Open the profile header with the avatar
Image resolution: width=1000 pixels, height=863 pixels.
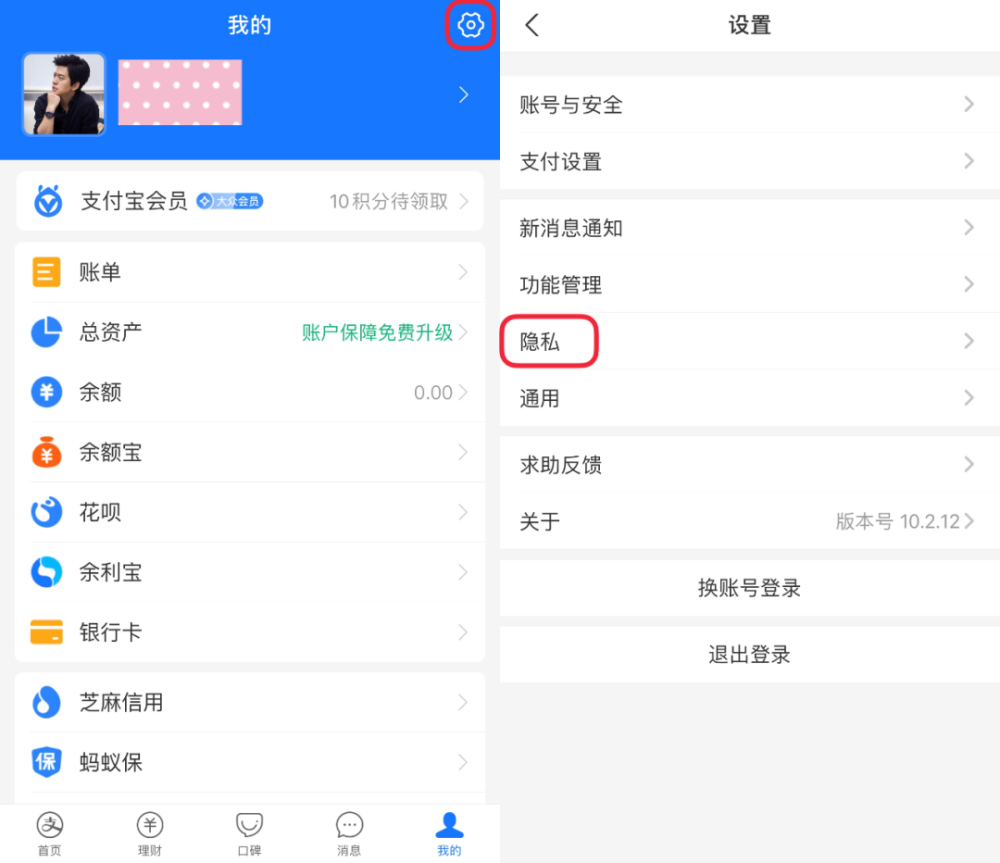249,95
